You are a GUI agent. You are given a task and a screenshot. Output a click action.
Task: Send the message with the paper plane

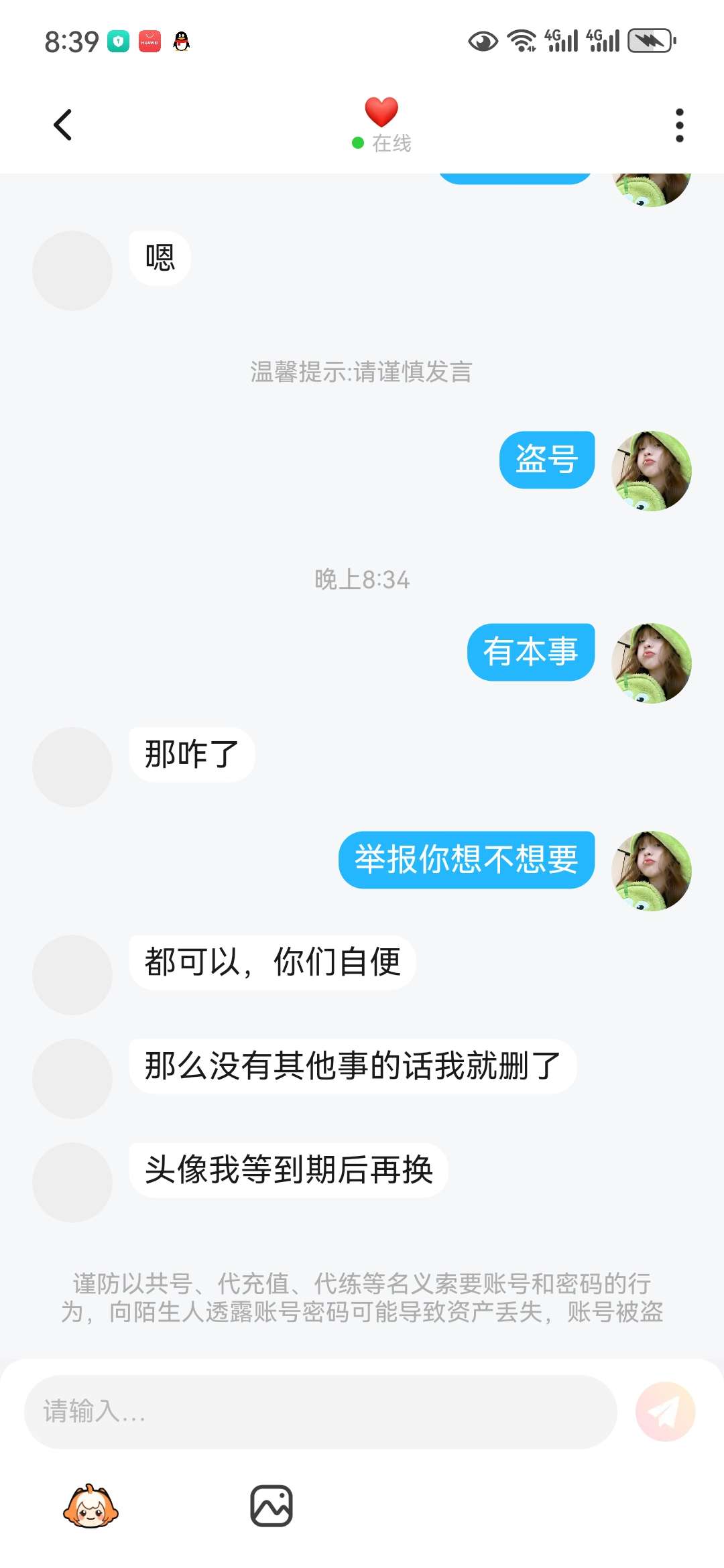pos(665,1412)
